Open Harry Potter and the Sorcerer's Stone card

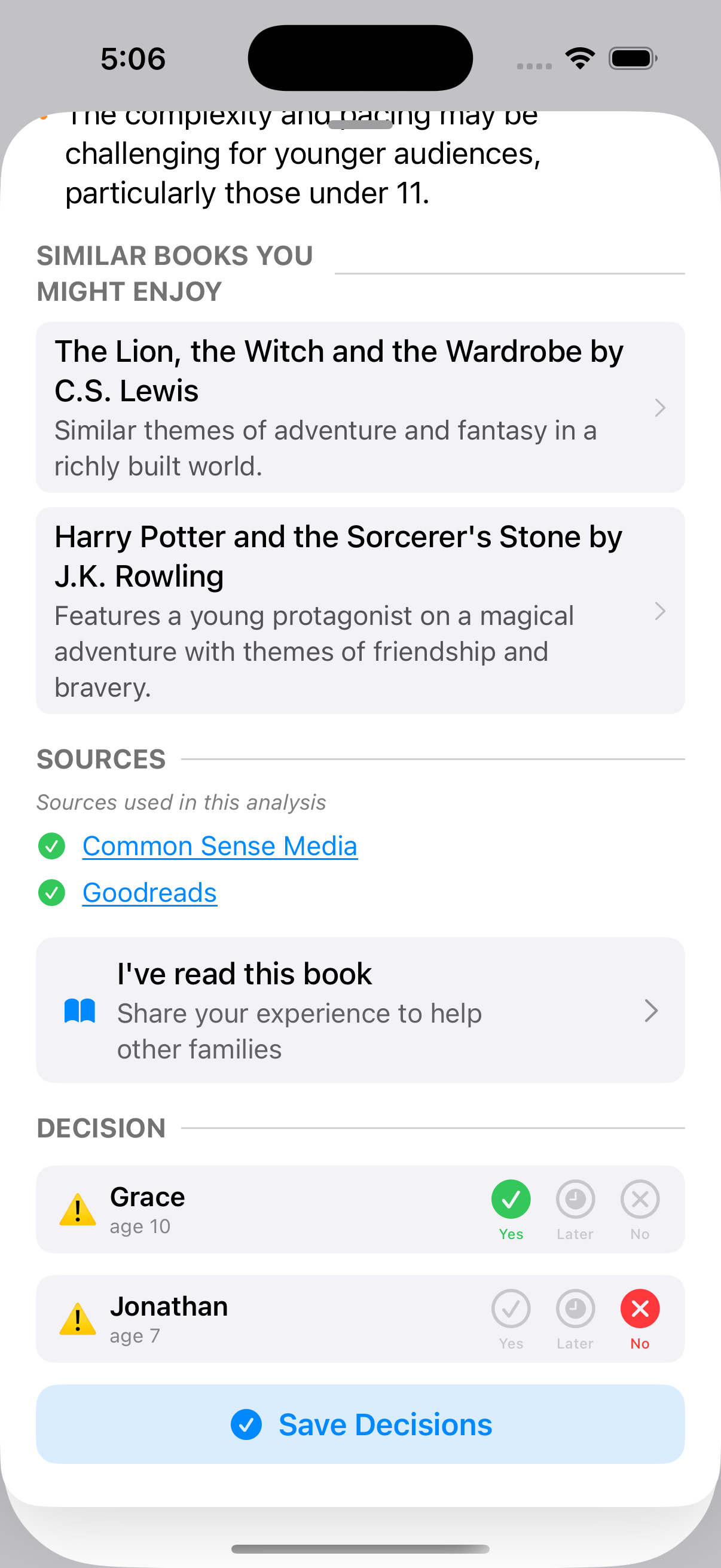(359, 610)
